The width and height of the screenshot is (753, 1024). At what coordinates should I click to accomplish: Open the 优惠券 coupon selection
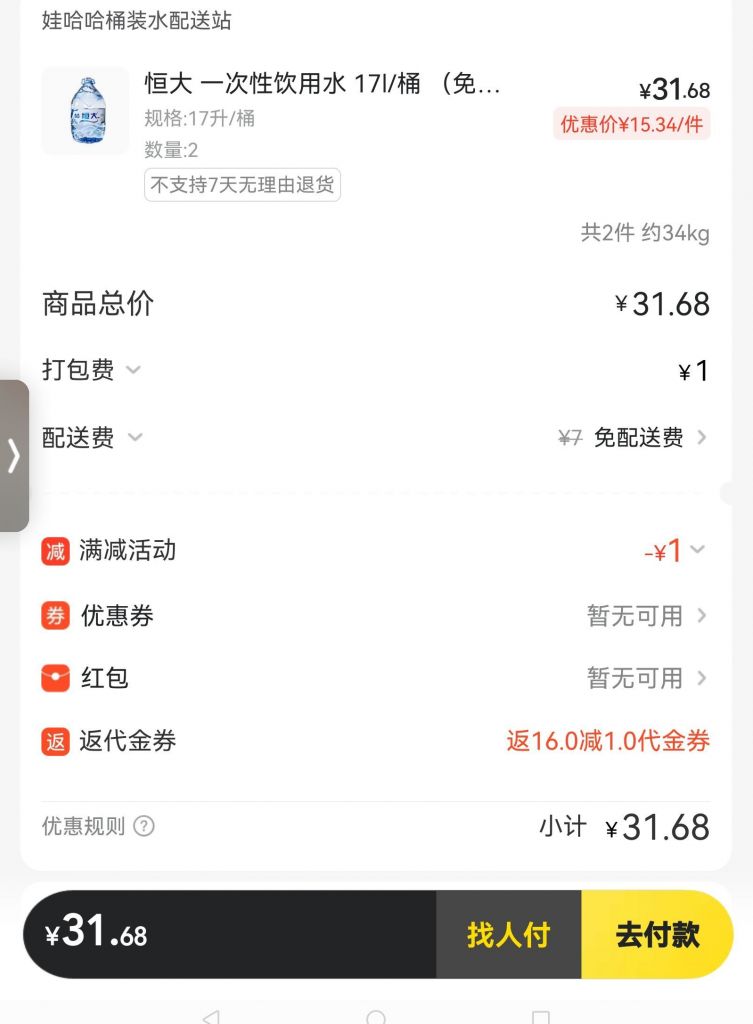coord(646,616)
